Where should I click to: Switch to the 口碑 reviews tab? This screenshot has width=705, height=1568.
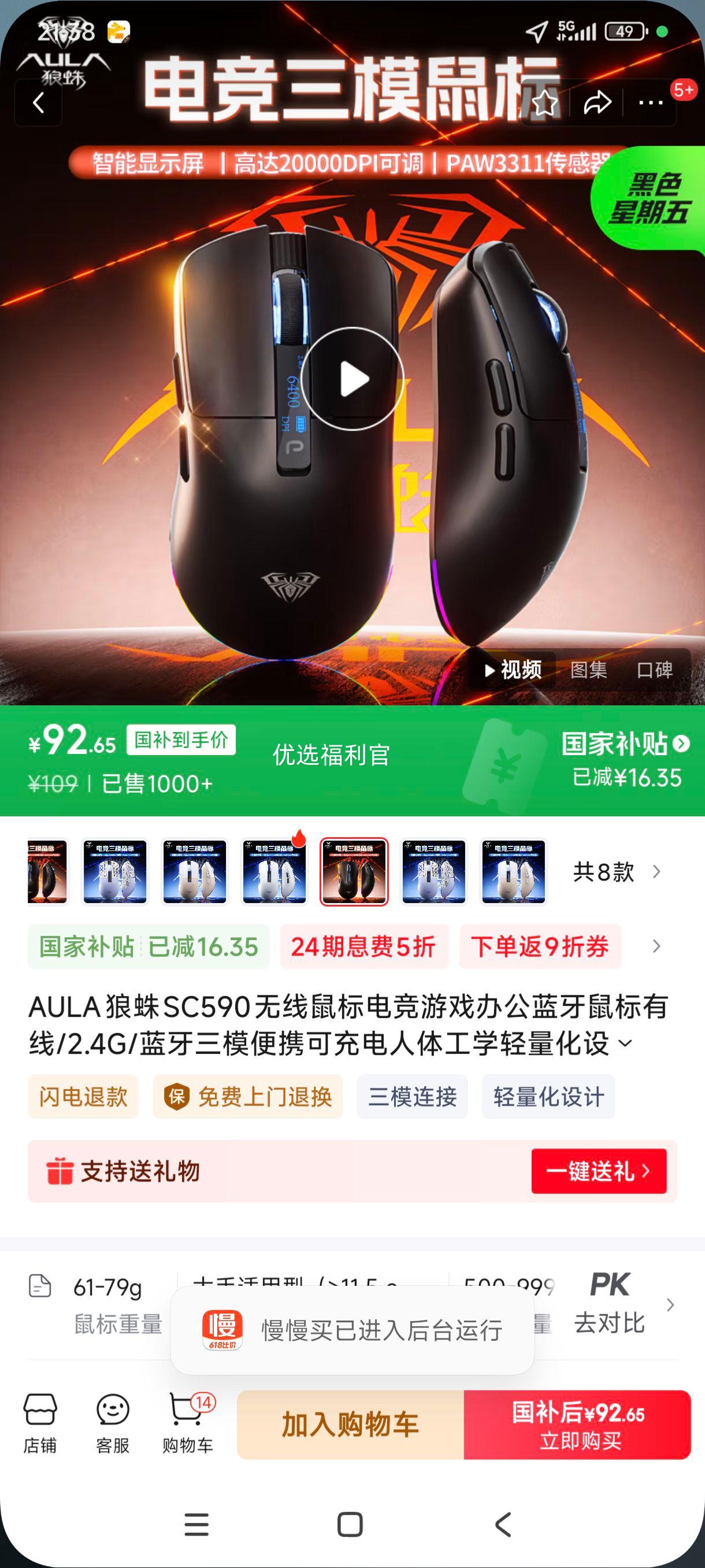point(654,670)
